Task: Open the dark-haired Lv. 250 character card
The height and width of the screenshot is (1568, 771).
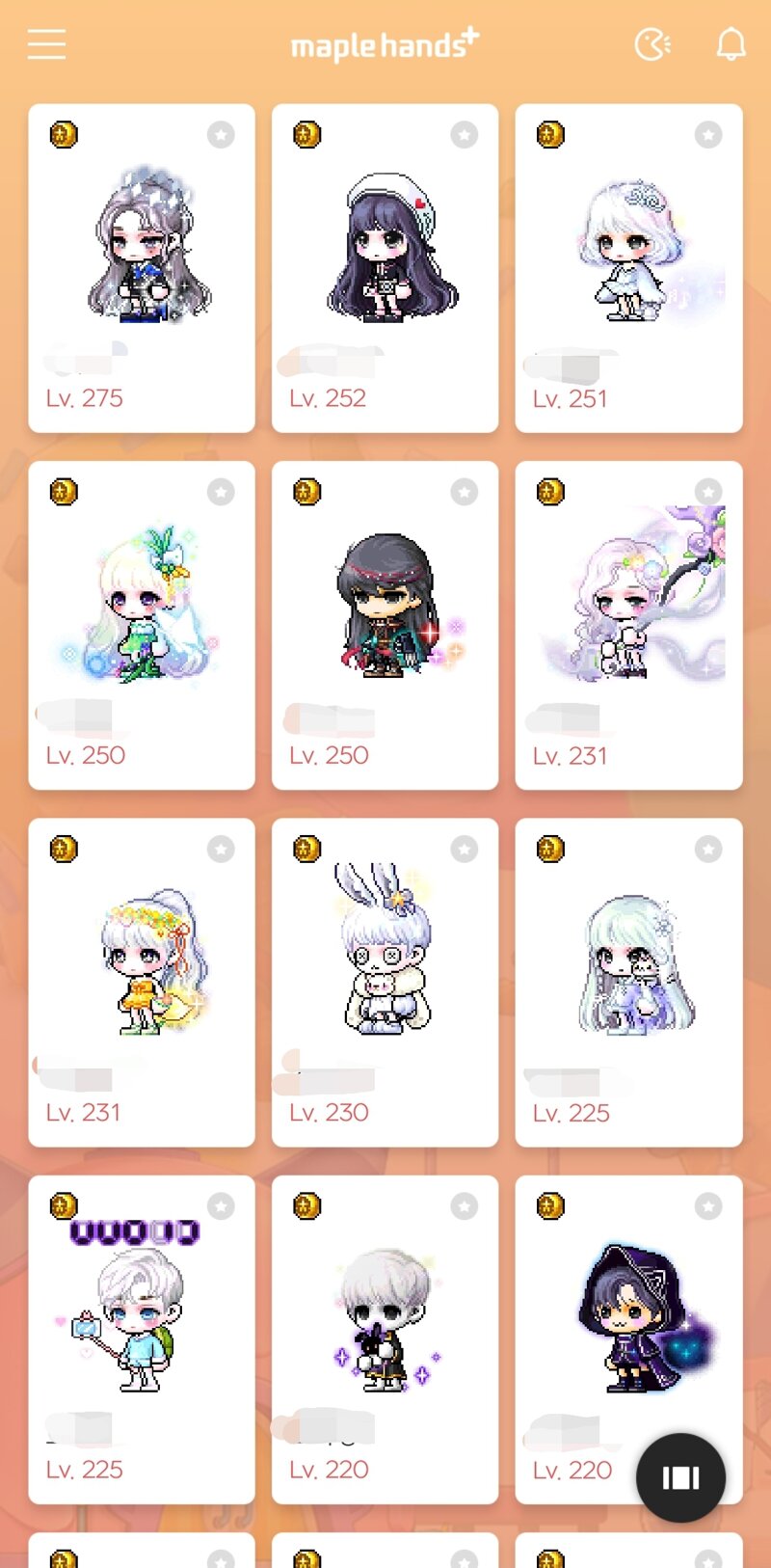Action: click(385, 625)
